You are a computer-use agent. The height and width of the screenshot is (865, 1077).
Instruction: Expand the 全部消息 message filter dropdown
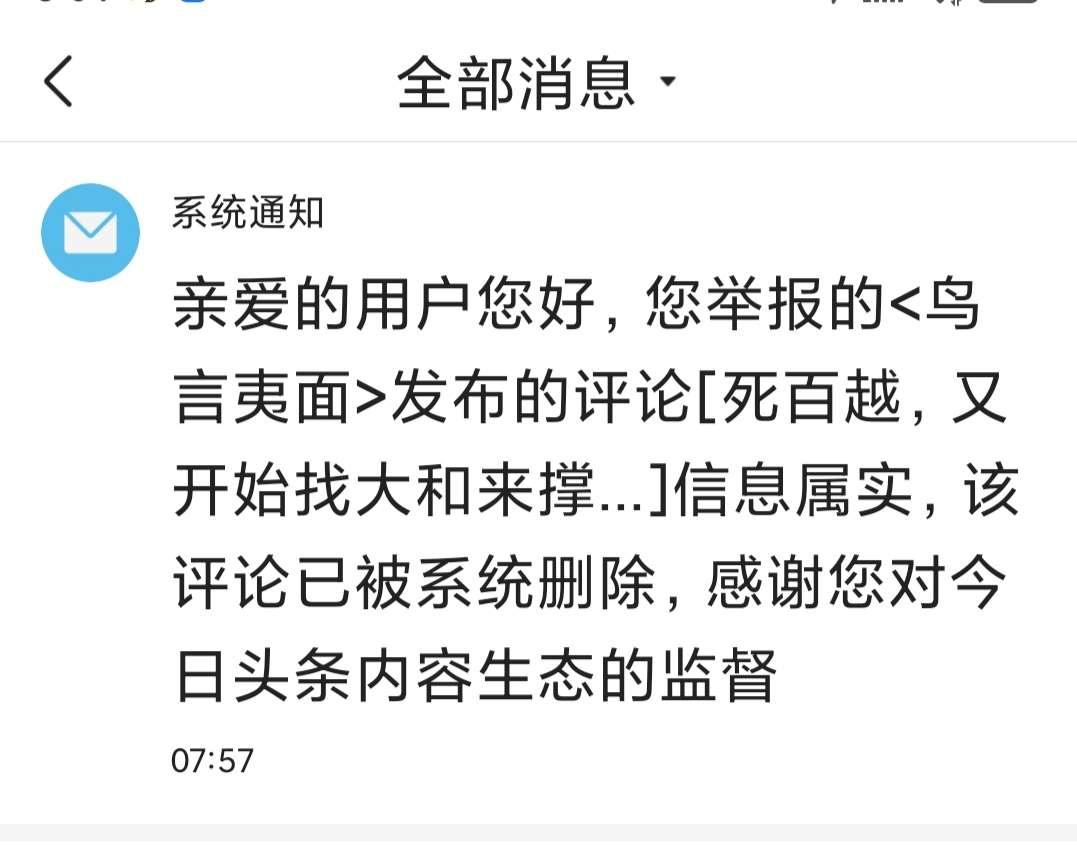(537, 82)
